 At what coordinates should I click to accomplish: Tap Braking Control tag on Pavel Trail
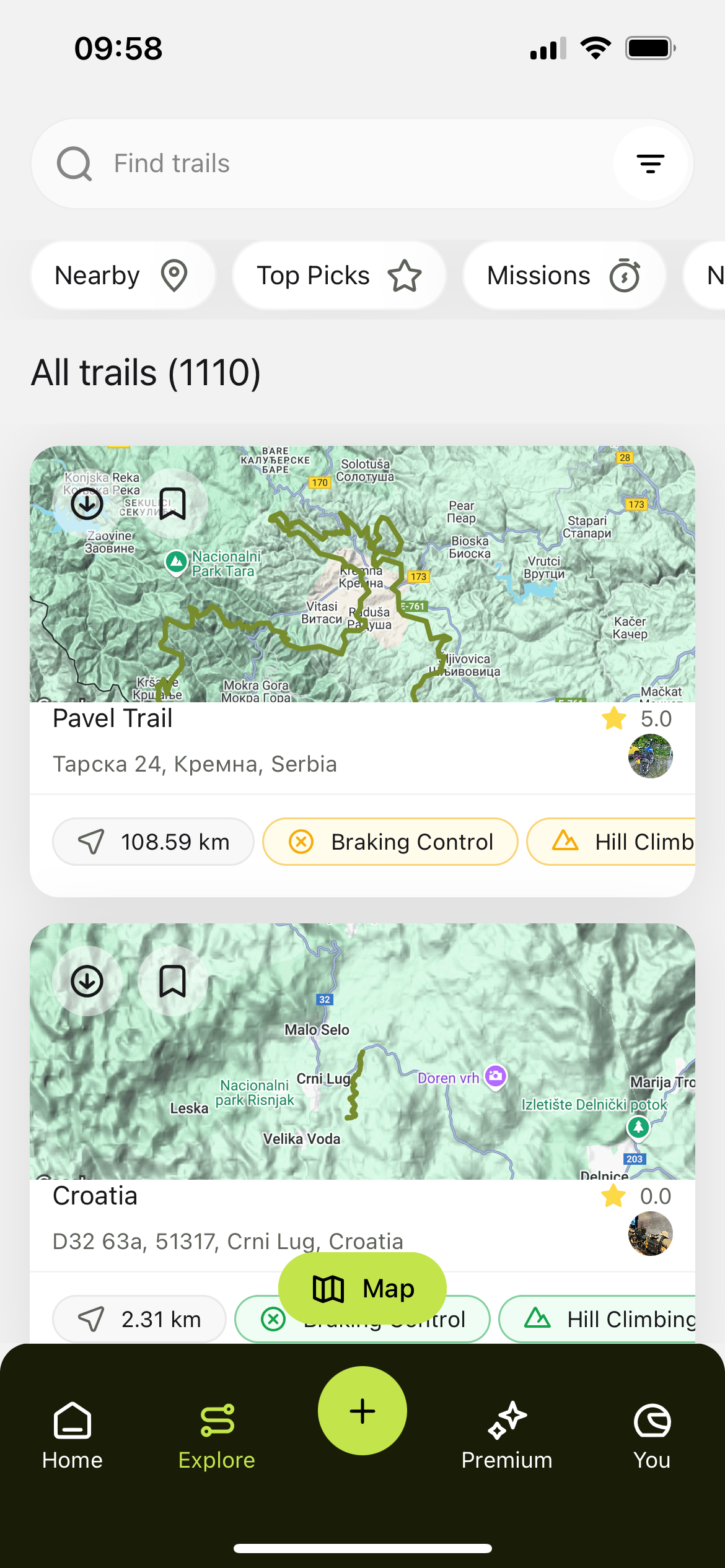tap(390, 842)
